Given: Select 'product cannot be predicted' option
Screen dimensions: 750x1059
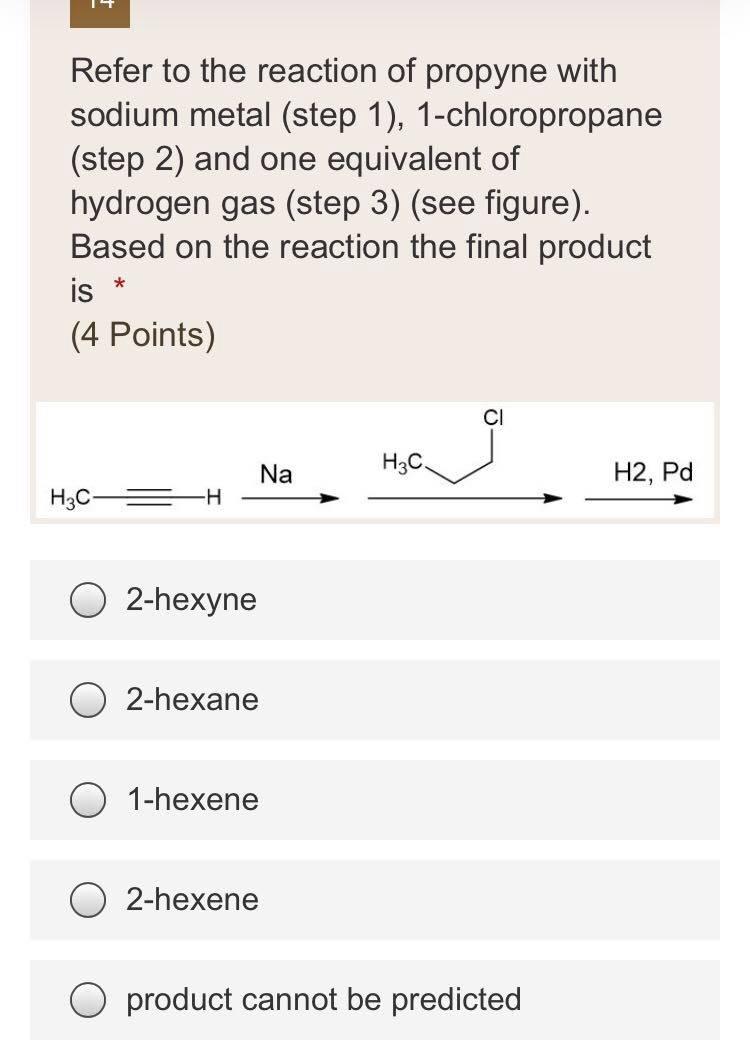Looking at the screenshot, I should click(x=91, y=999).
